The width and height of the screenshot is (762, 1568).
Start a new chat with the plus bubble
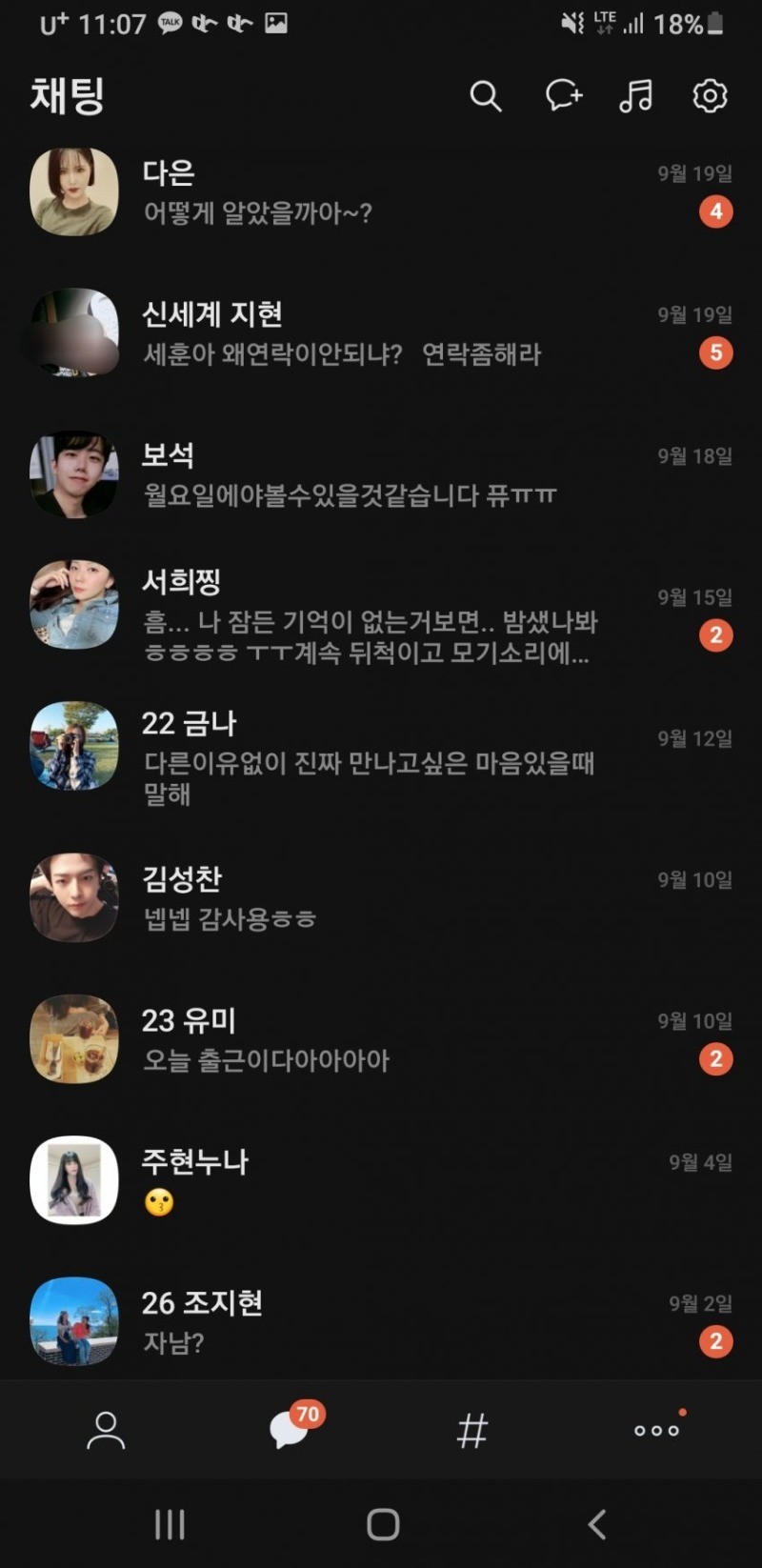563,95
